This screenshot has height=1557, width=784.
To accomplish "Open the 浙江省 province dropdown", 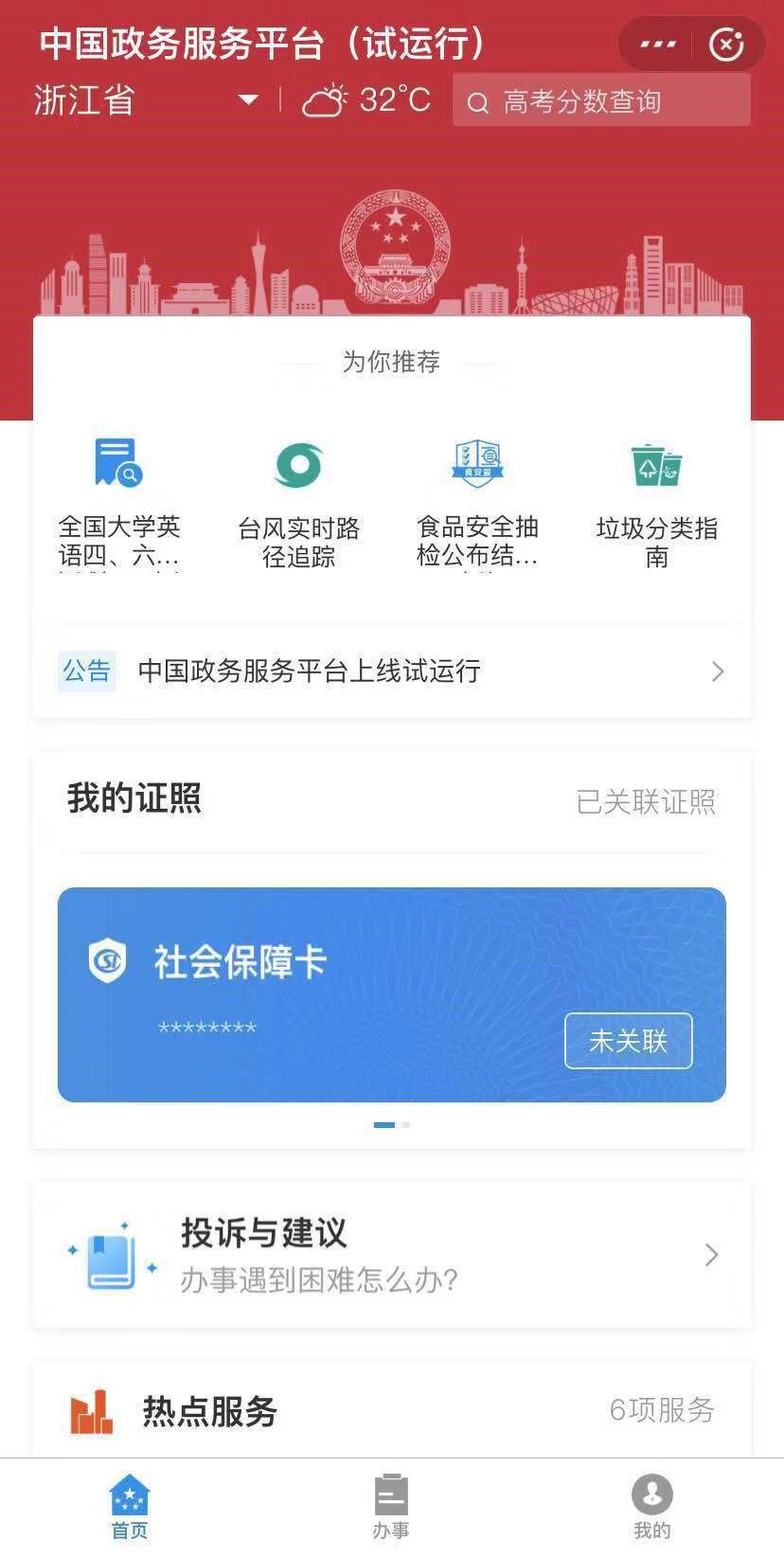I will tap(147, 99).
